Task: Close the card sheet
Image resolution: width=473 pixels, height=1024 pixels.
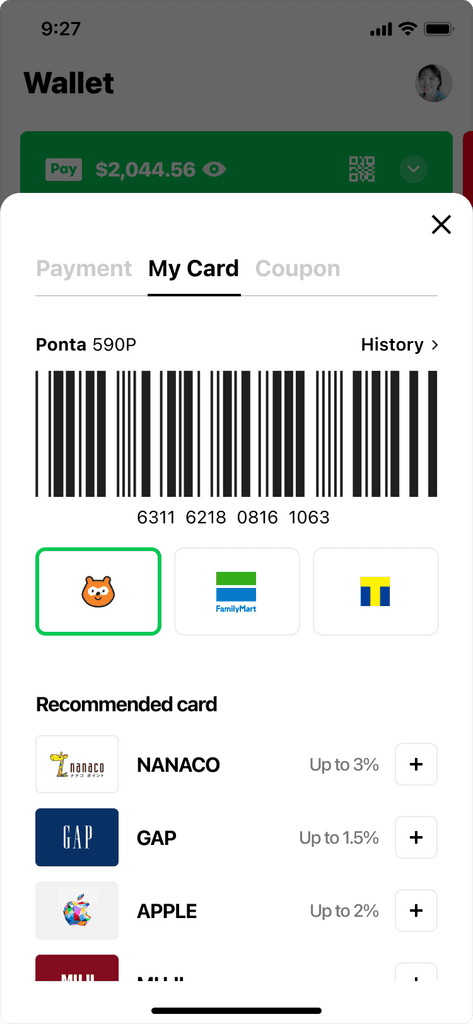Action: [442, 225]
